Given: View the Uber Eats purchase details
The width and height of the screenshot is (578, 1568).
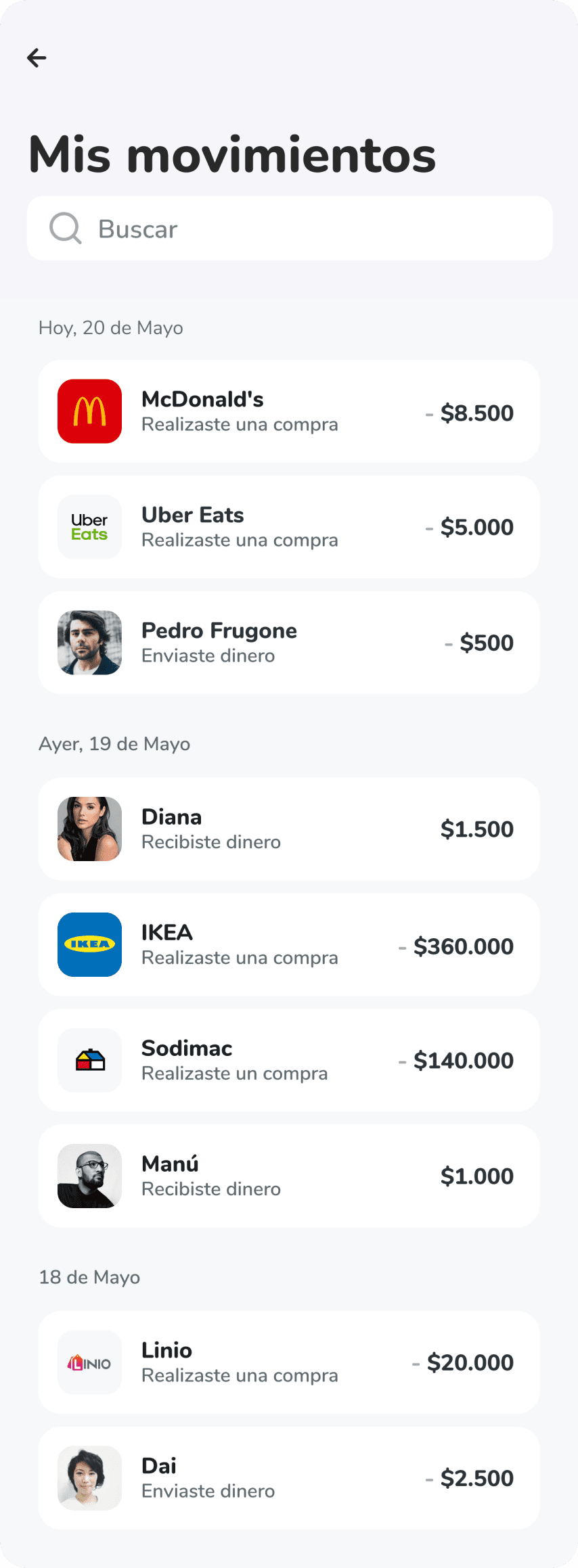Looking at the screenshot, I should point(288,527).
